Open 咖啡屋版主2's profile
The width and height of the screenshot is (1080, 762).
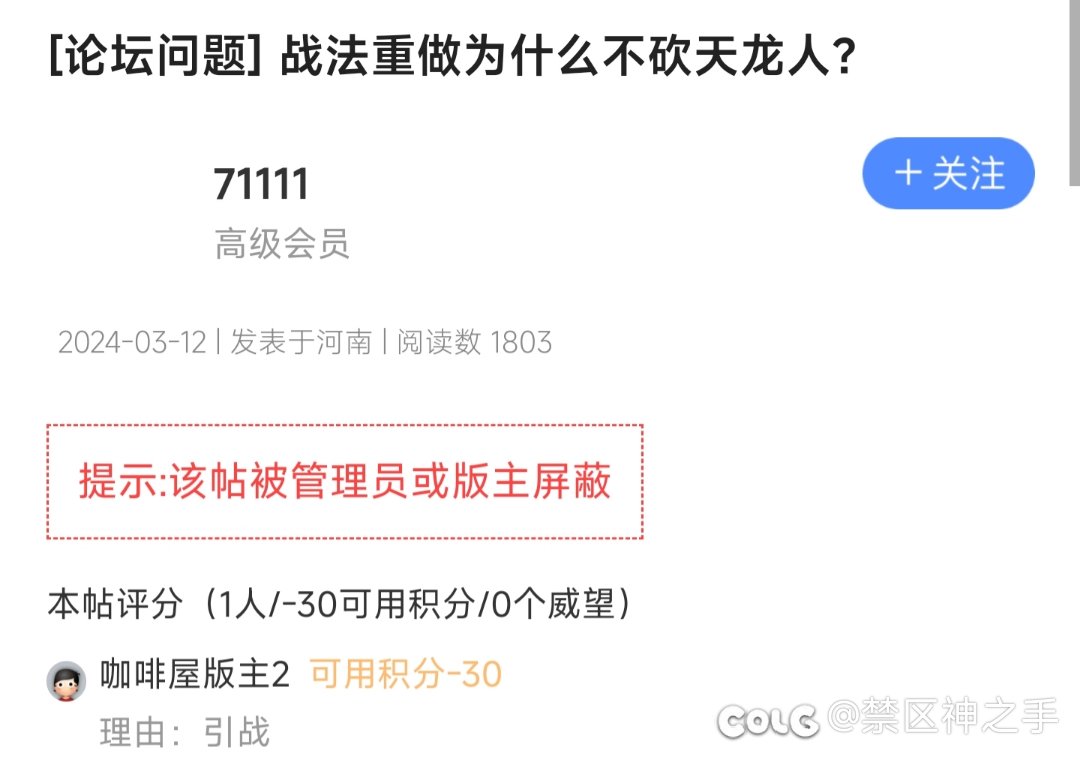pyautogui.click(x=194, y=675)
